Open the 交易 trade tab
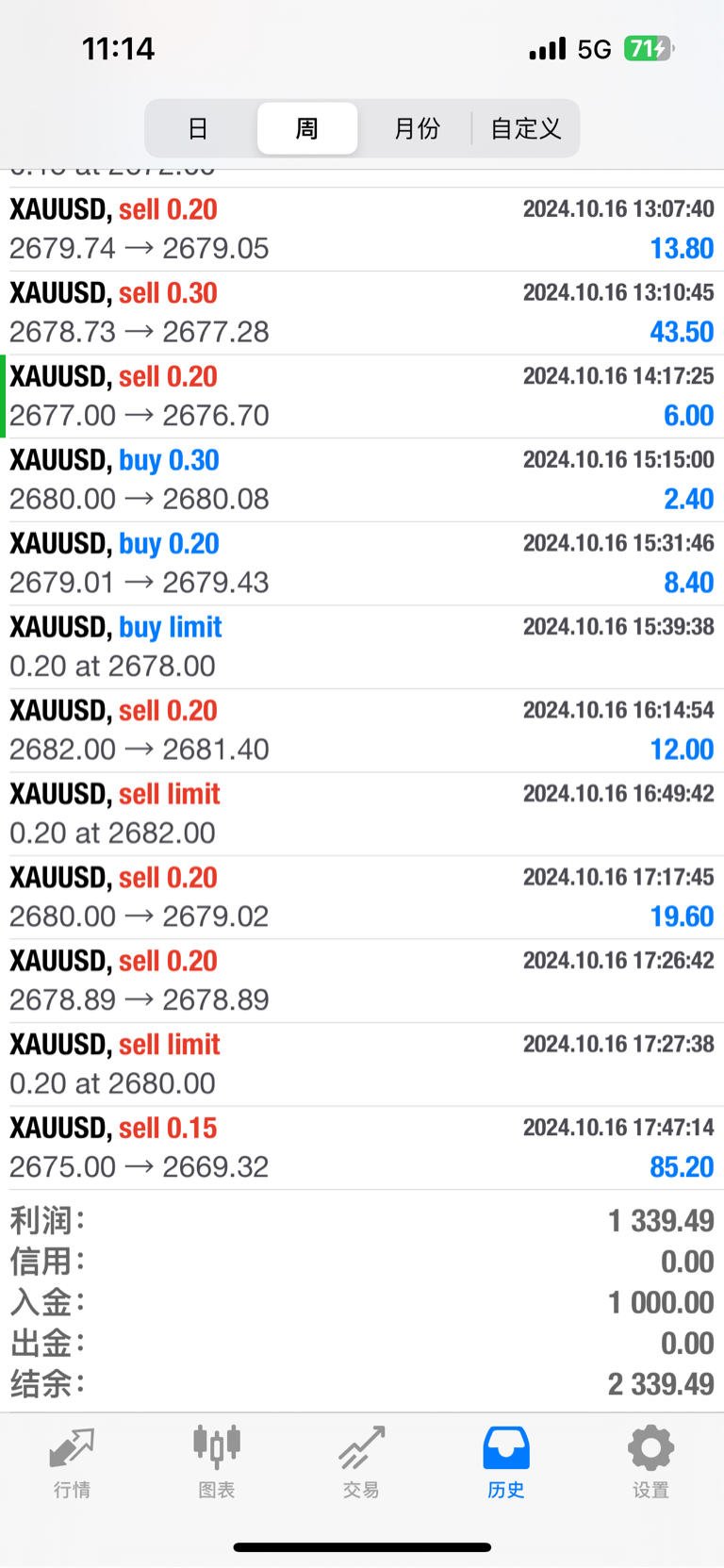724x1568 pixels. click(361, 1462)
